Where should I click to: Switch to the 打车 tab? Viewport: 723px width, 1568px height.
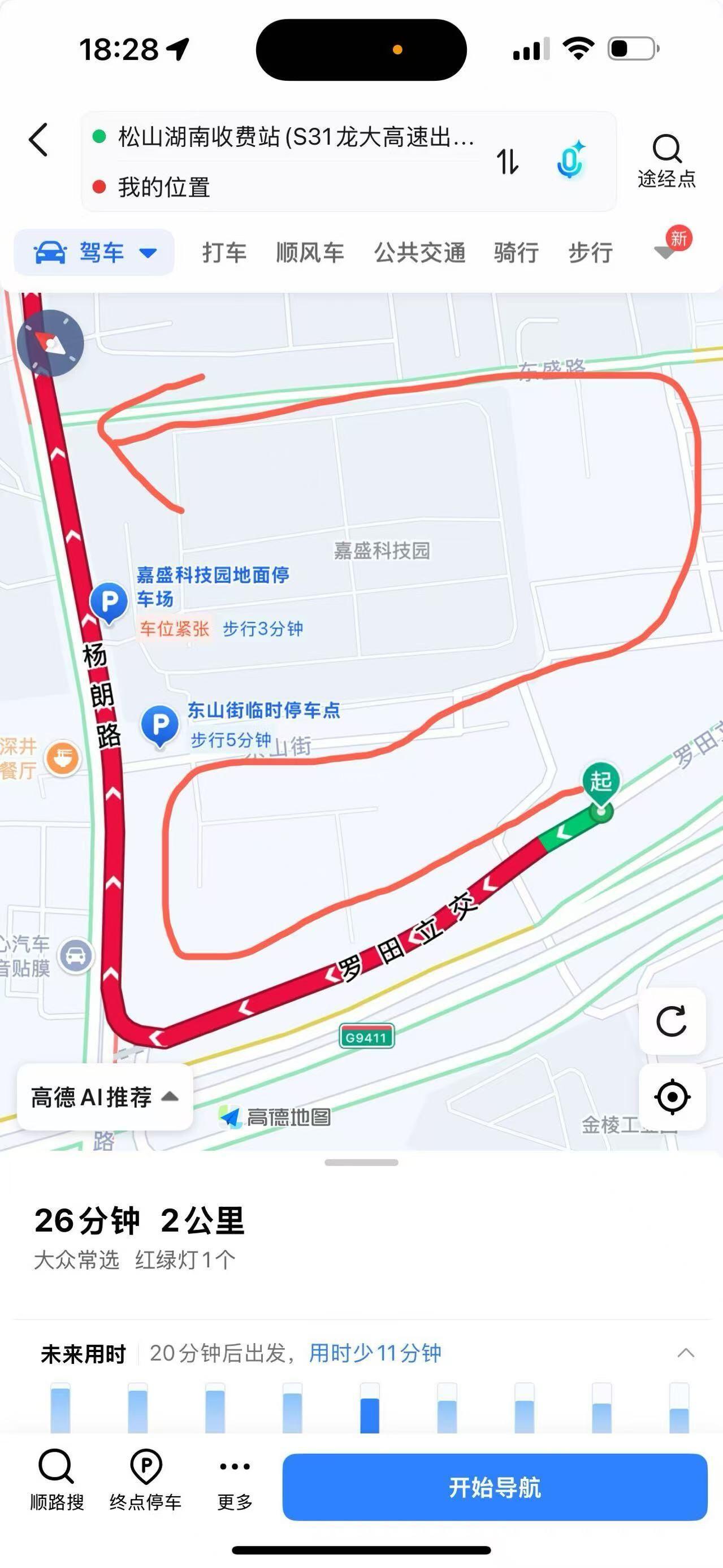[x=224, y=252]
